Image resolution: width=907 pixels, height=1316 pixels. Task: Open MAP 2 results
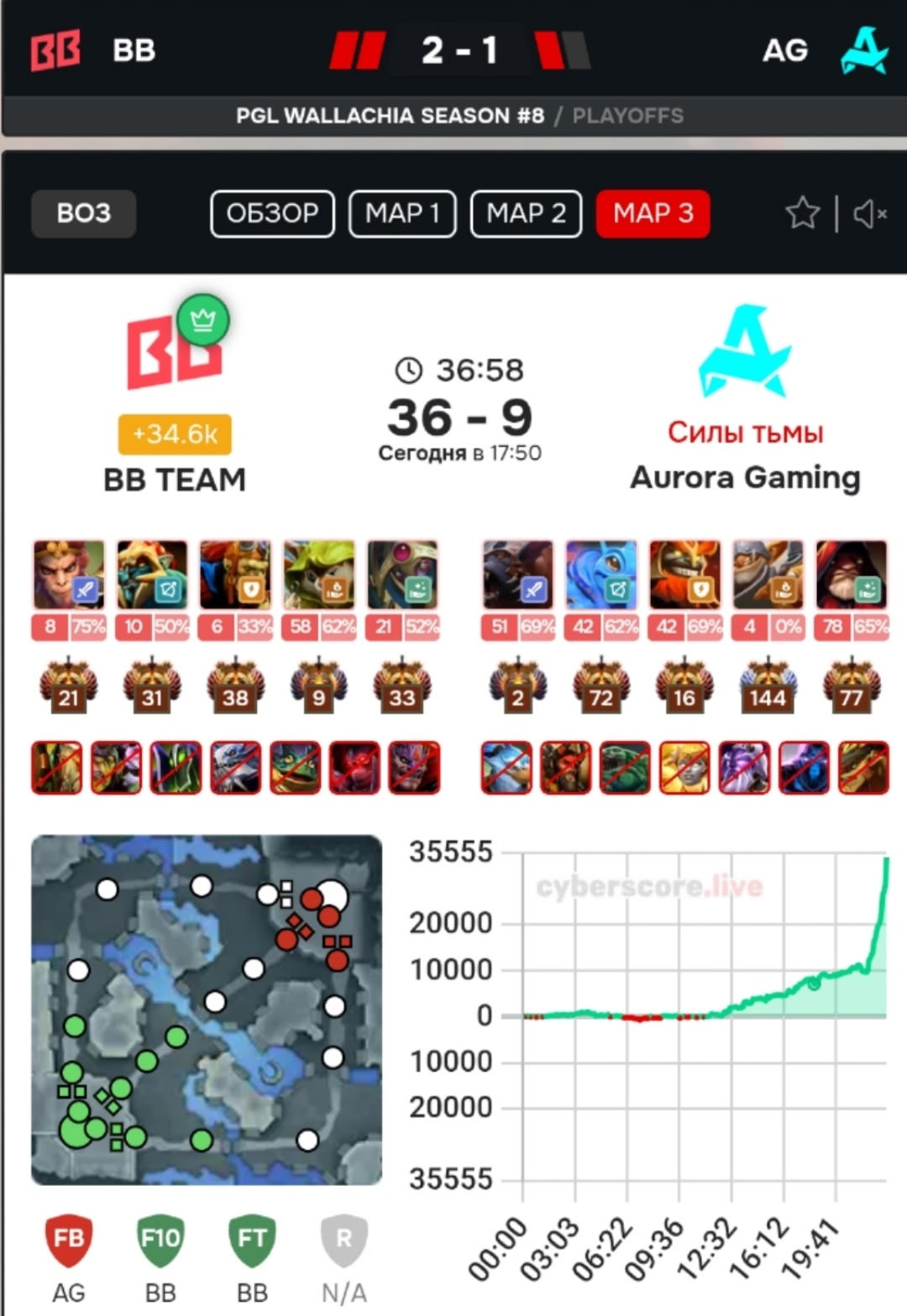click(526, 213)
